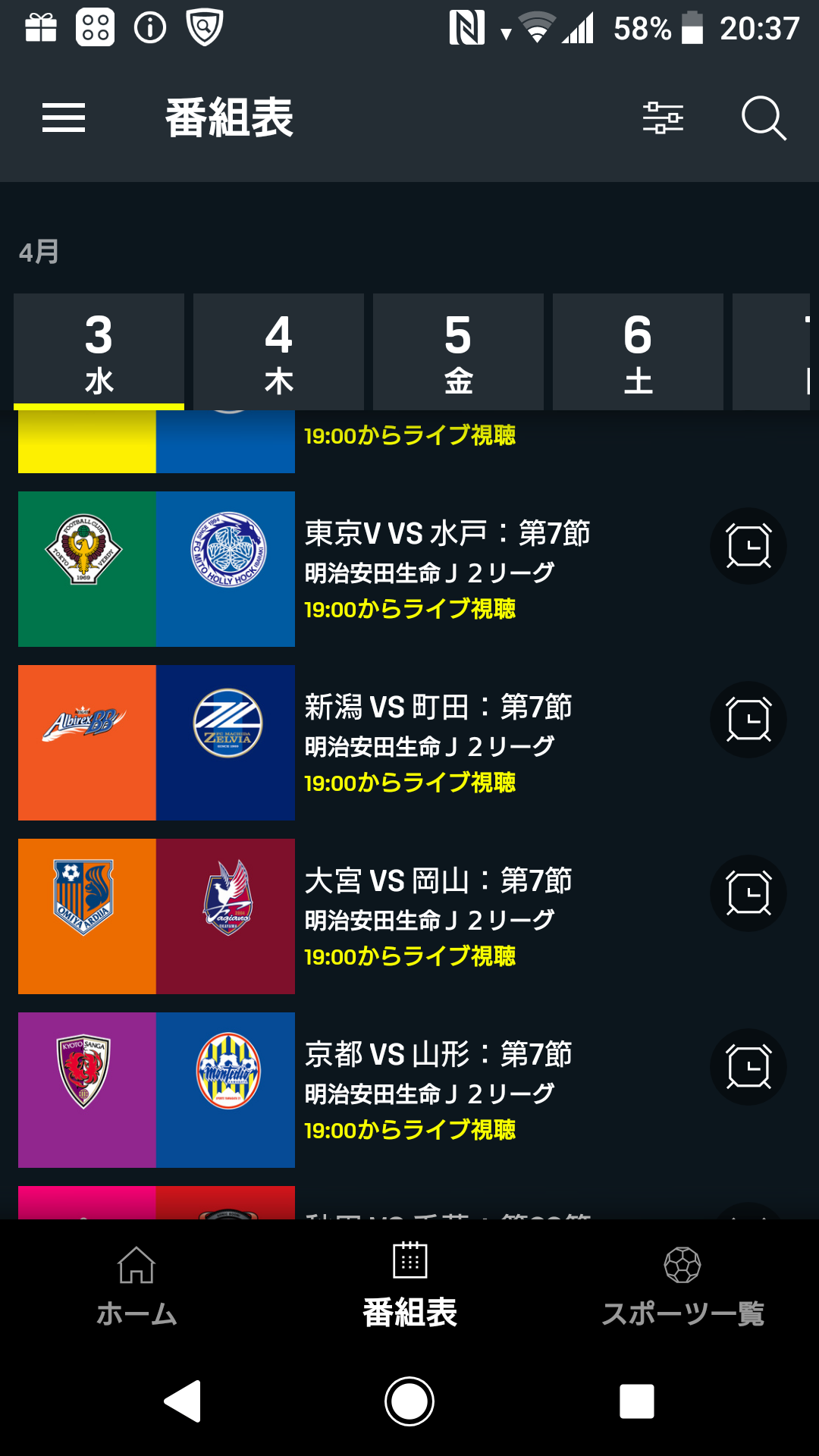The height and width of the screenshot is (1456, 819).
Task: Tap the system home button
Action: coord(409,1401)
